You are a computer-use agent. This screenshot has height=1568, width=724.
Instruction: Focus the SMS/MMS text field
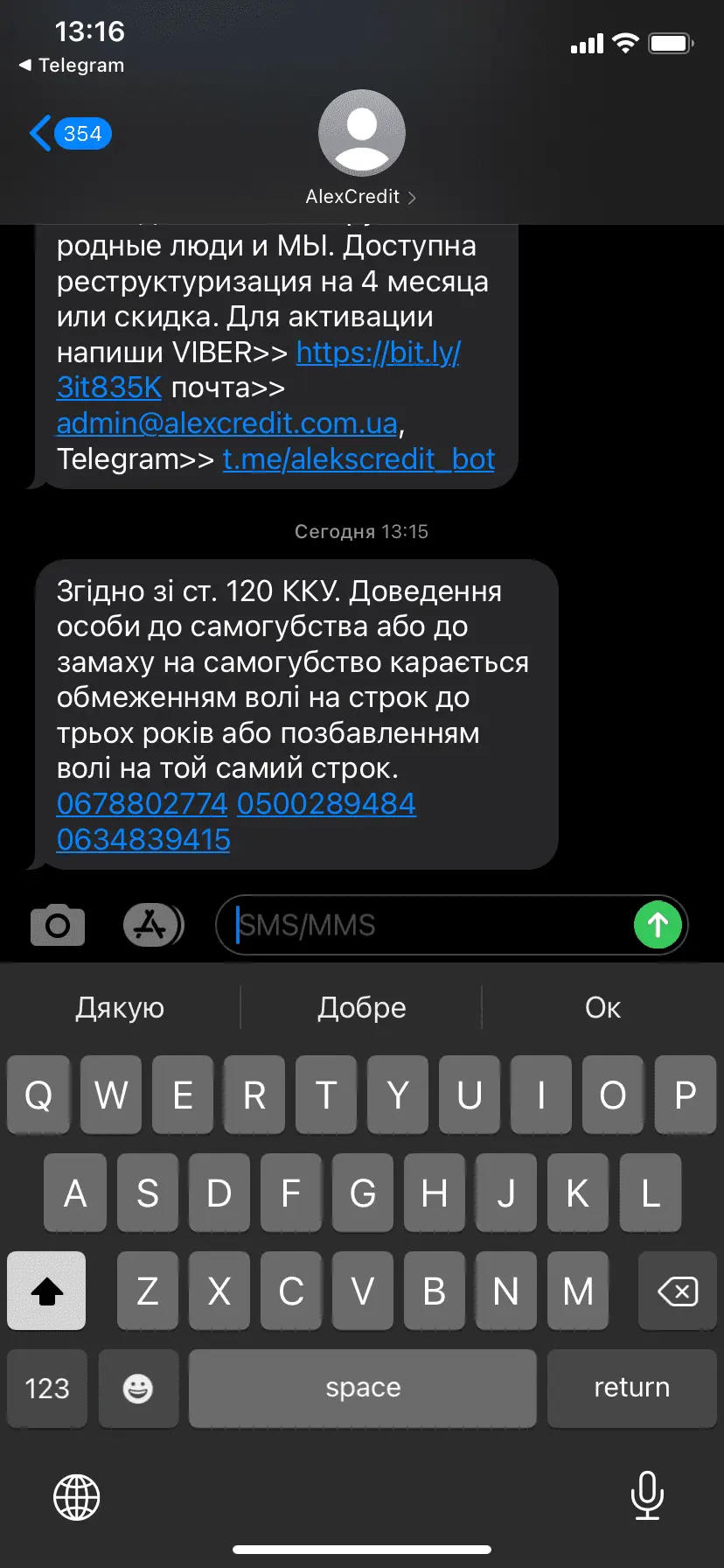click(x=428, y=925)
